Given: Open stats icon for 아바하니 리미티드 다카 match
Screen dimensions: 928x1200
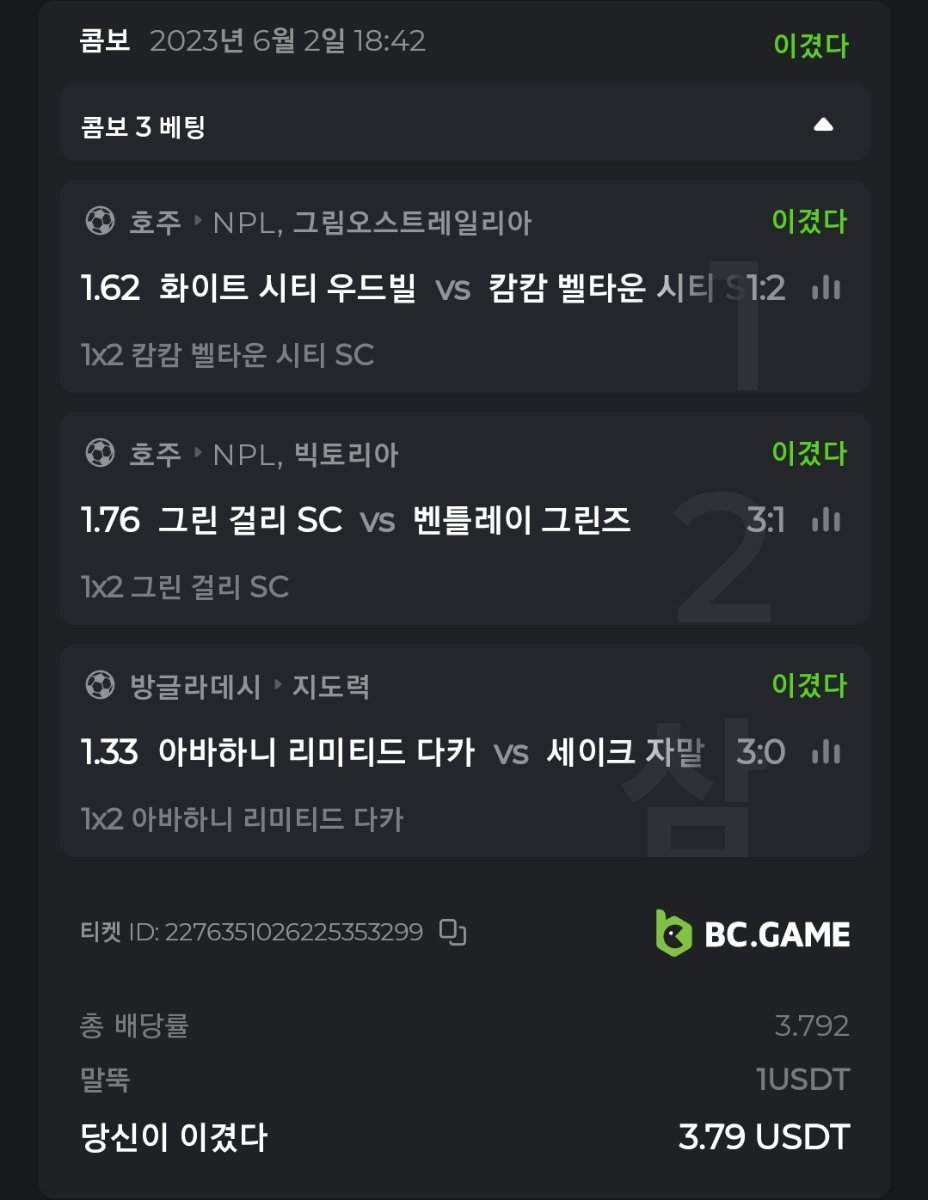Looking at the screenshot, I should [x=826, y=752].
